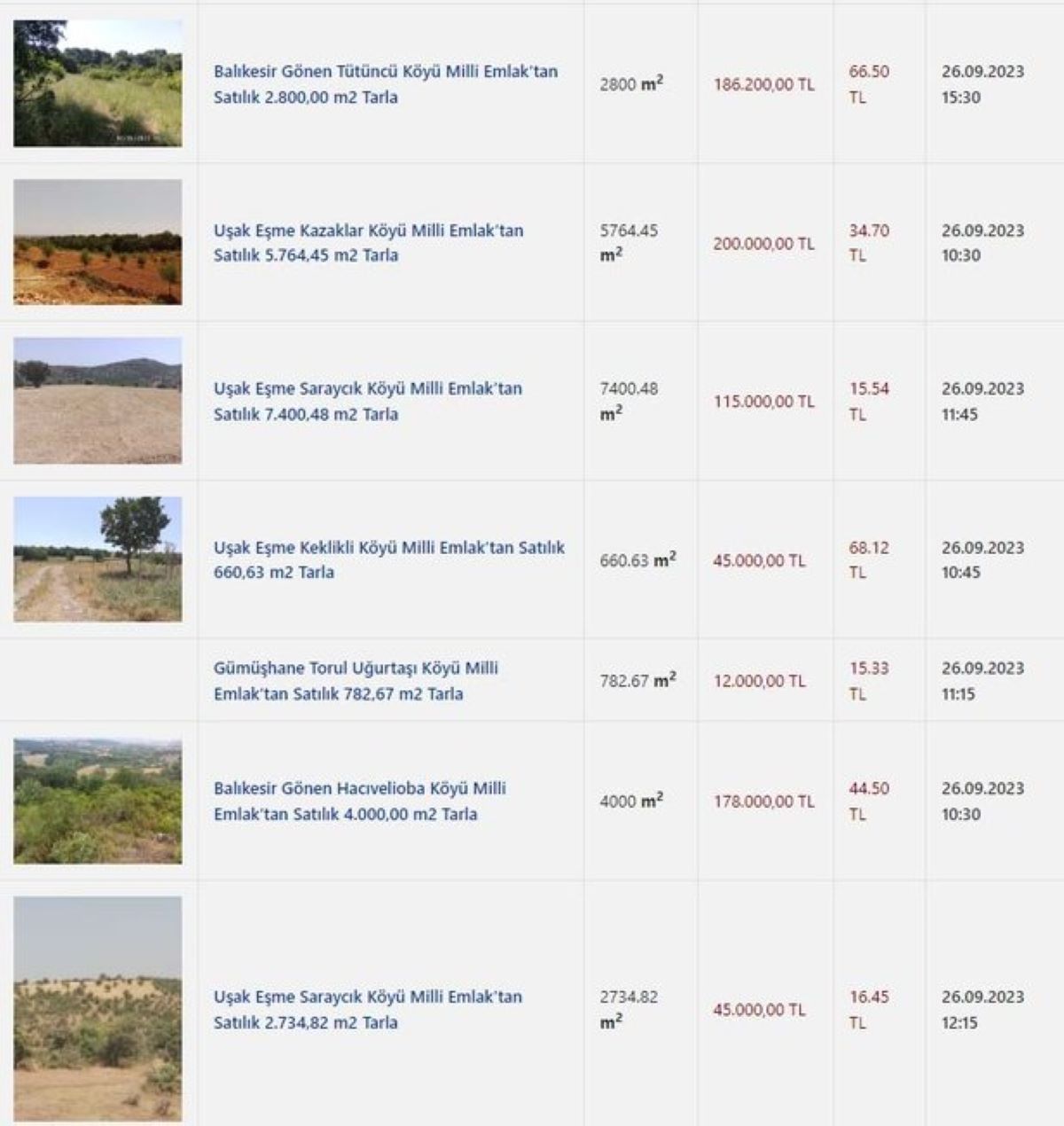Image resolution: width=1064 pixels, height=1126 pixels.
Task: Tap the Keklikli Köyü field photo
Action: (x=98, y=559)
